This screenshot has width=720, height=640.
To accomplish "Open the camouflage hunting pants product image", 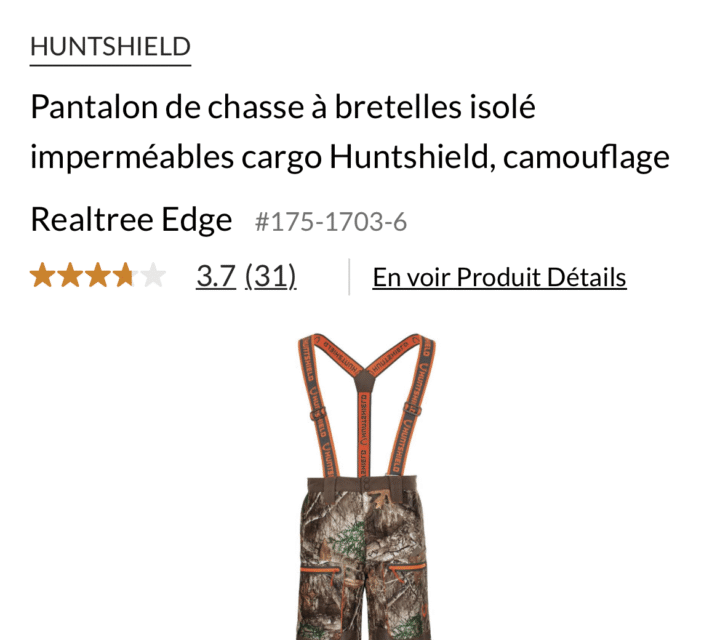I will point(365,500).
